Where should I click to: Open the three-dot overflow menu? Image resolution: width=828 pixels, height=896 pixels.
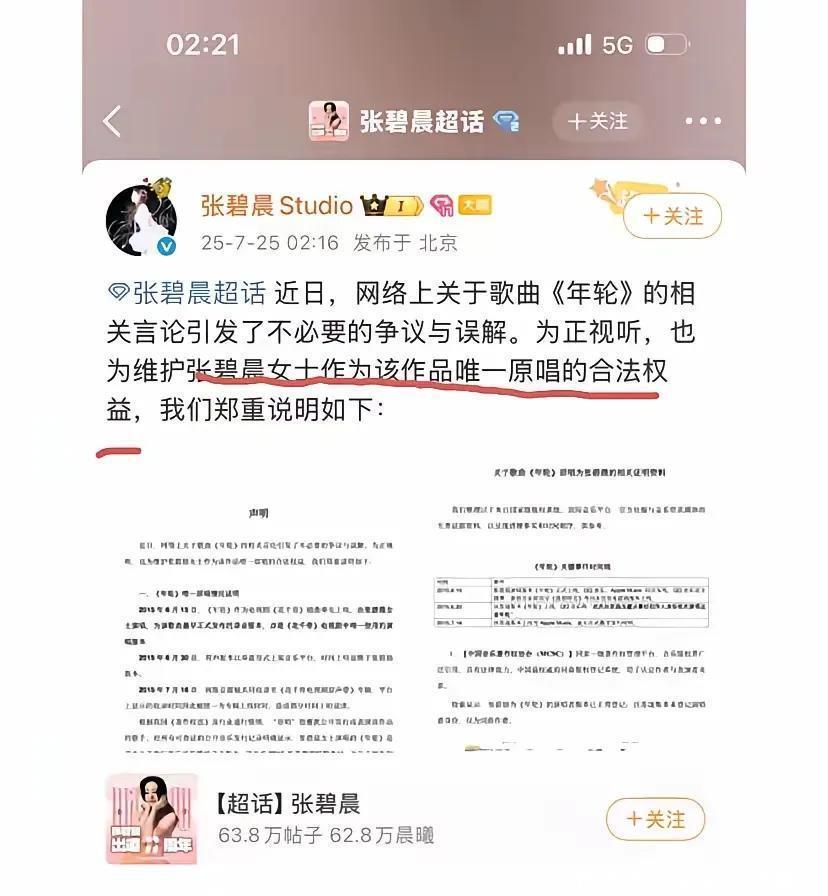pos(703,122)
